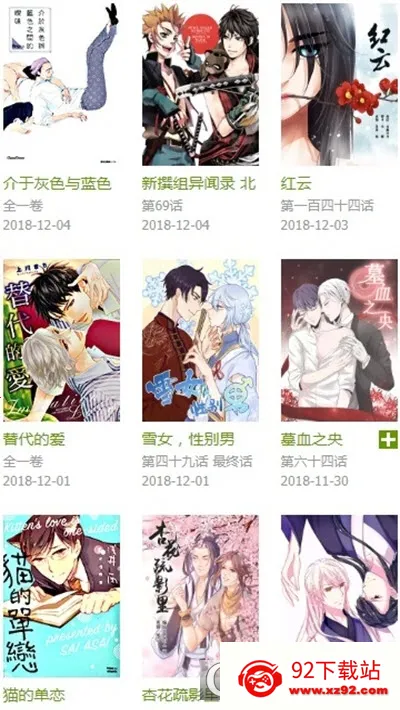Open the 杏花疏影里 comic cover
This screenshot has height=710, width=400.
(x=200, y=596)
